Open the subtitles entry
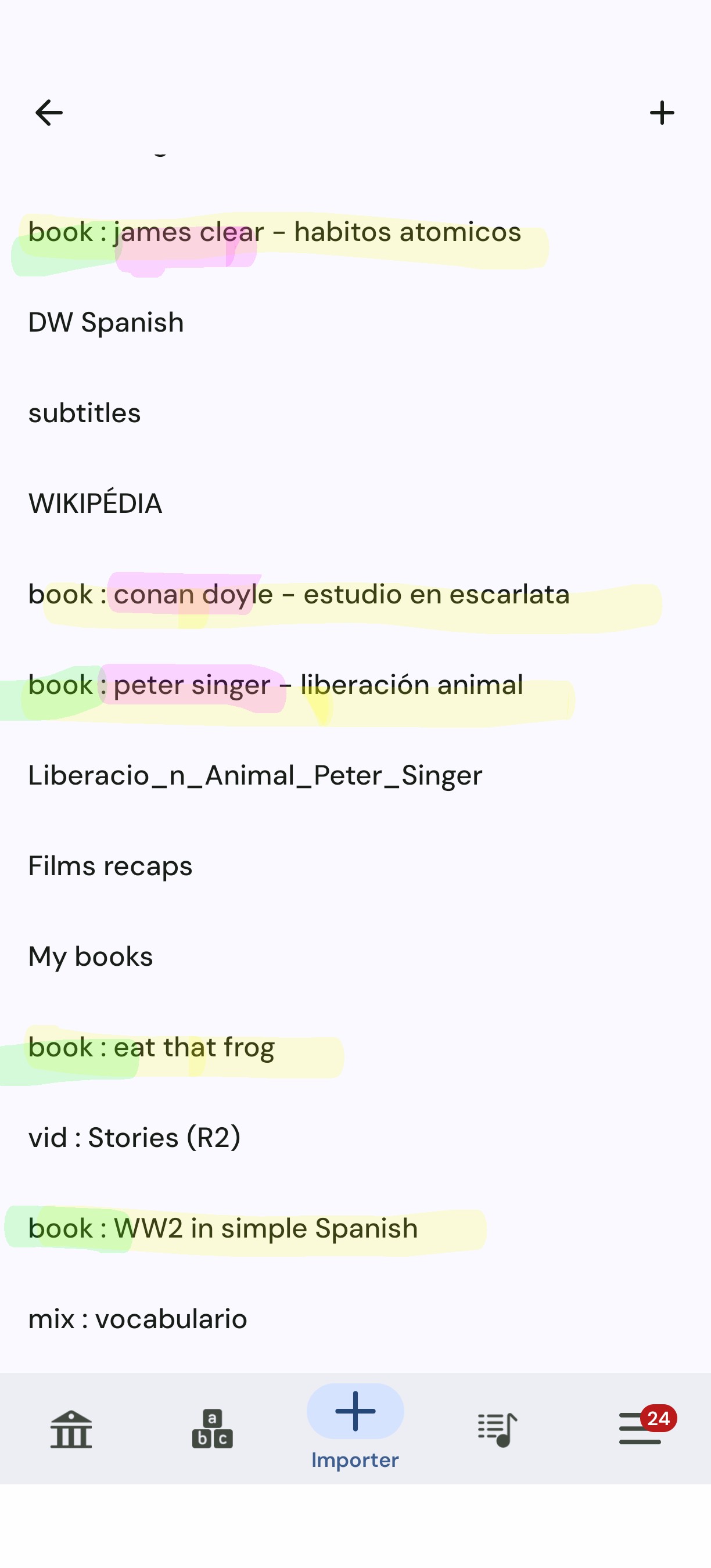 click(x=85, y=413)
